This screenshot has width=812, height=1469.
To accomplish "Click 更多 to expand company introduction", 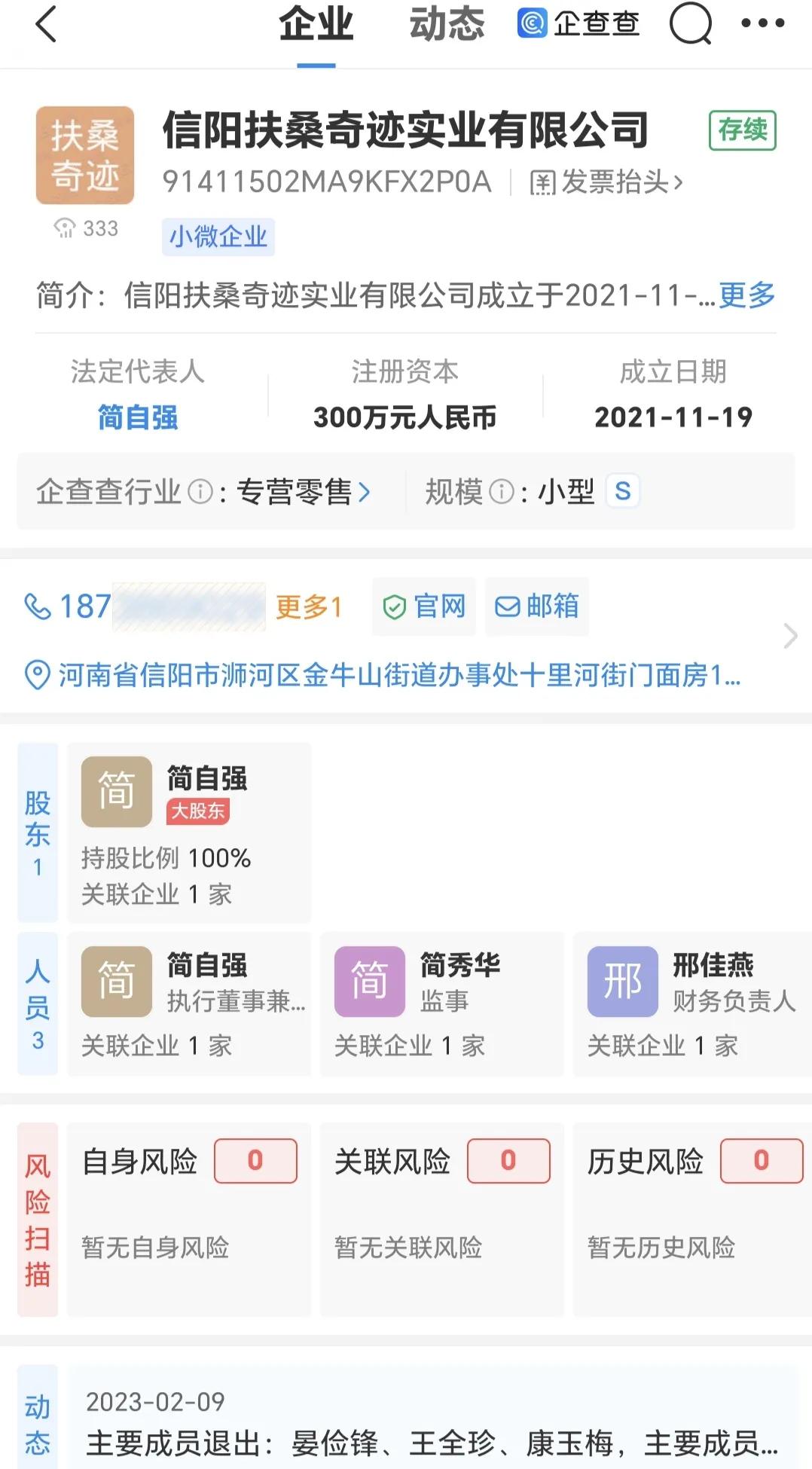I will (747, 297).
